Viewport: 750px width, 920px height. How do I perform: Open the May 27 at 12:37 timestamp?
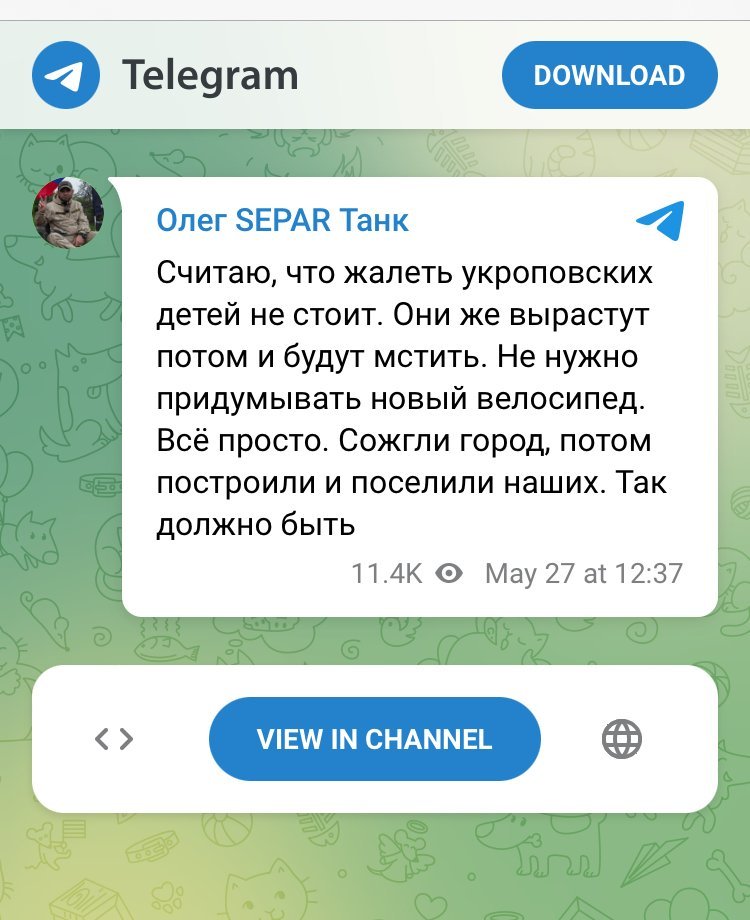click(x=583, y=573)
